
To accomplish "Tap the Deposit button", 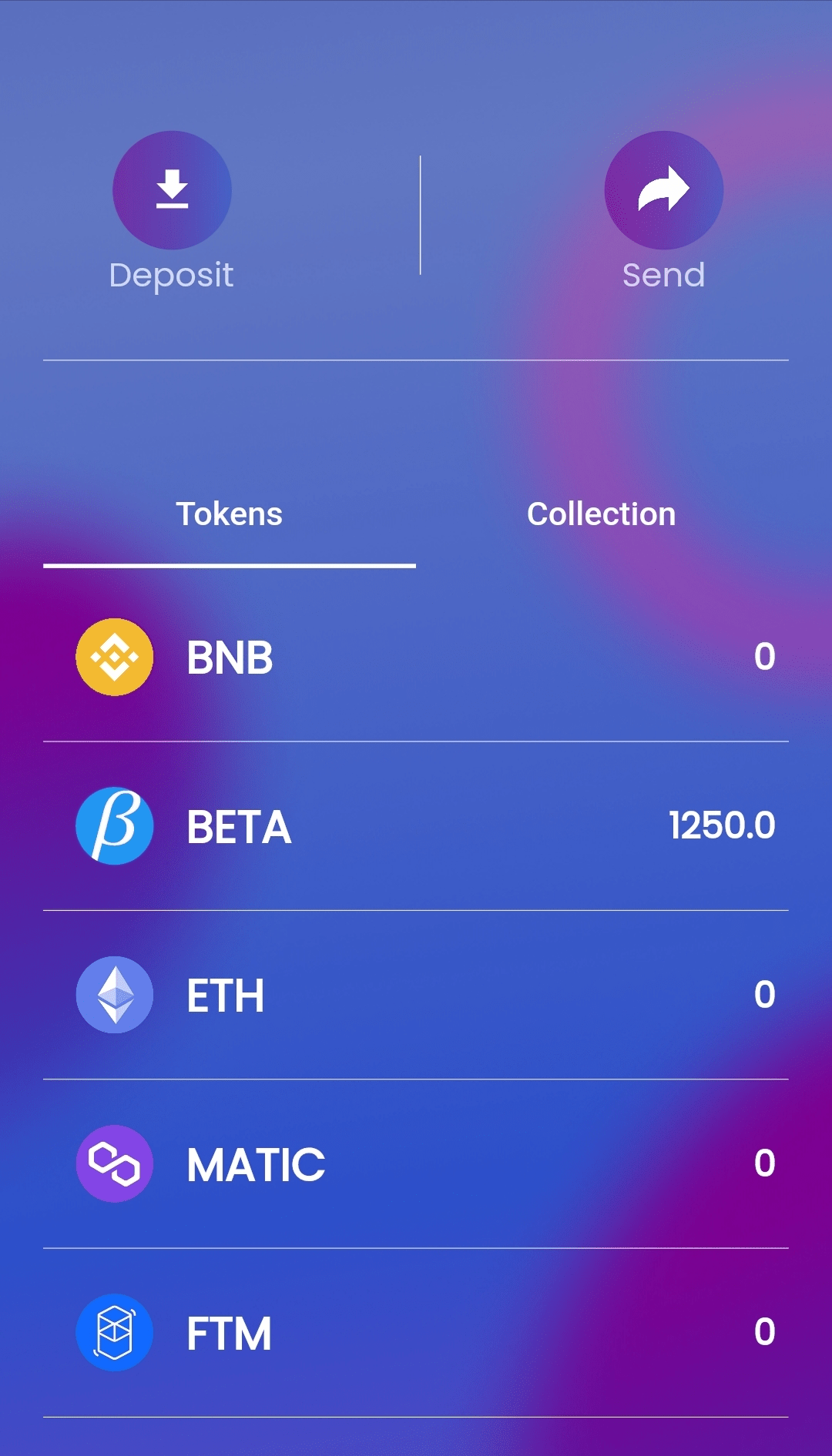I will pyautogui.click(x=172, y=190).
